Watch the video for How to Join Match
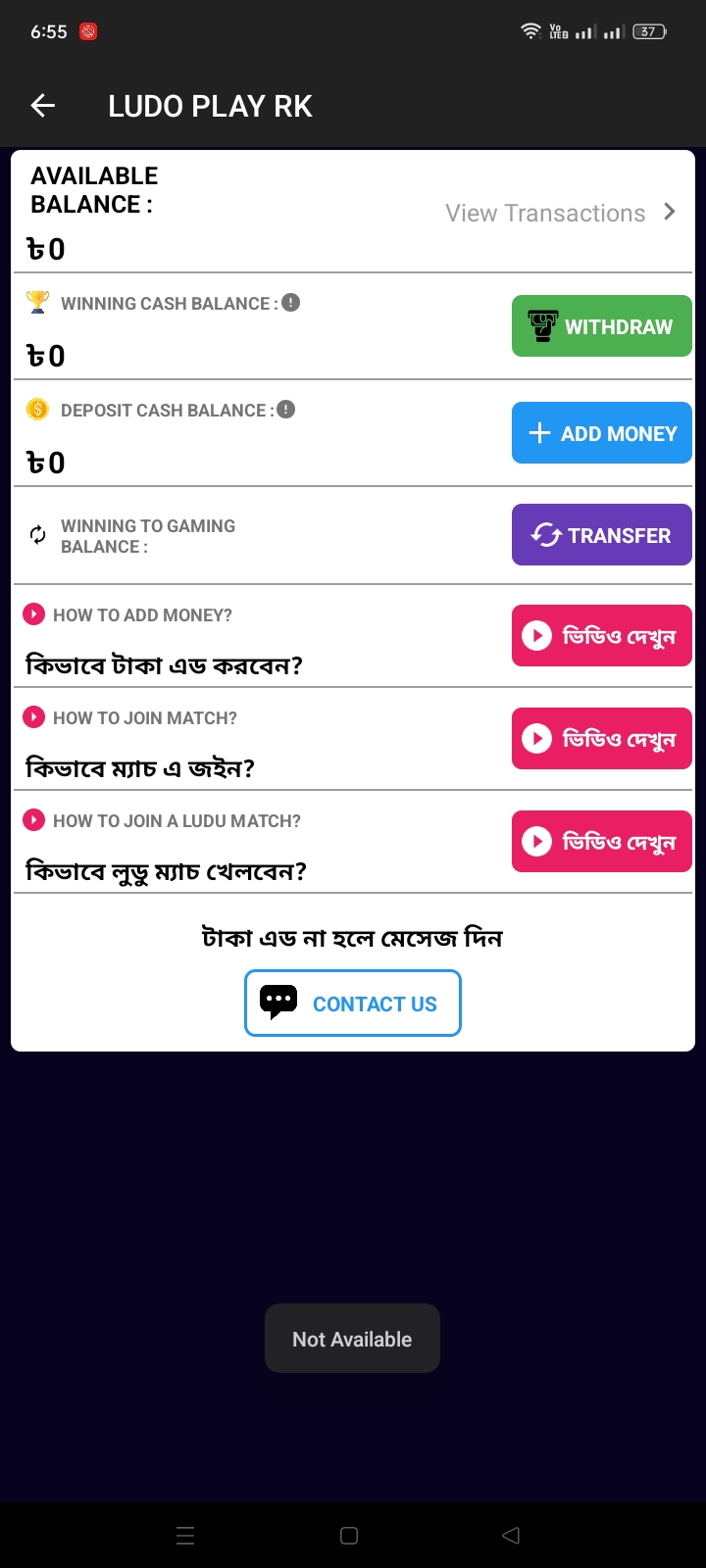This screenshot has height=1568, width=706. coord(602,739)
